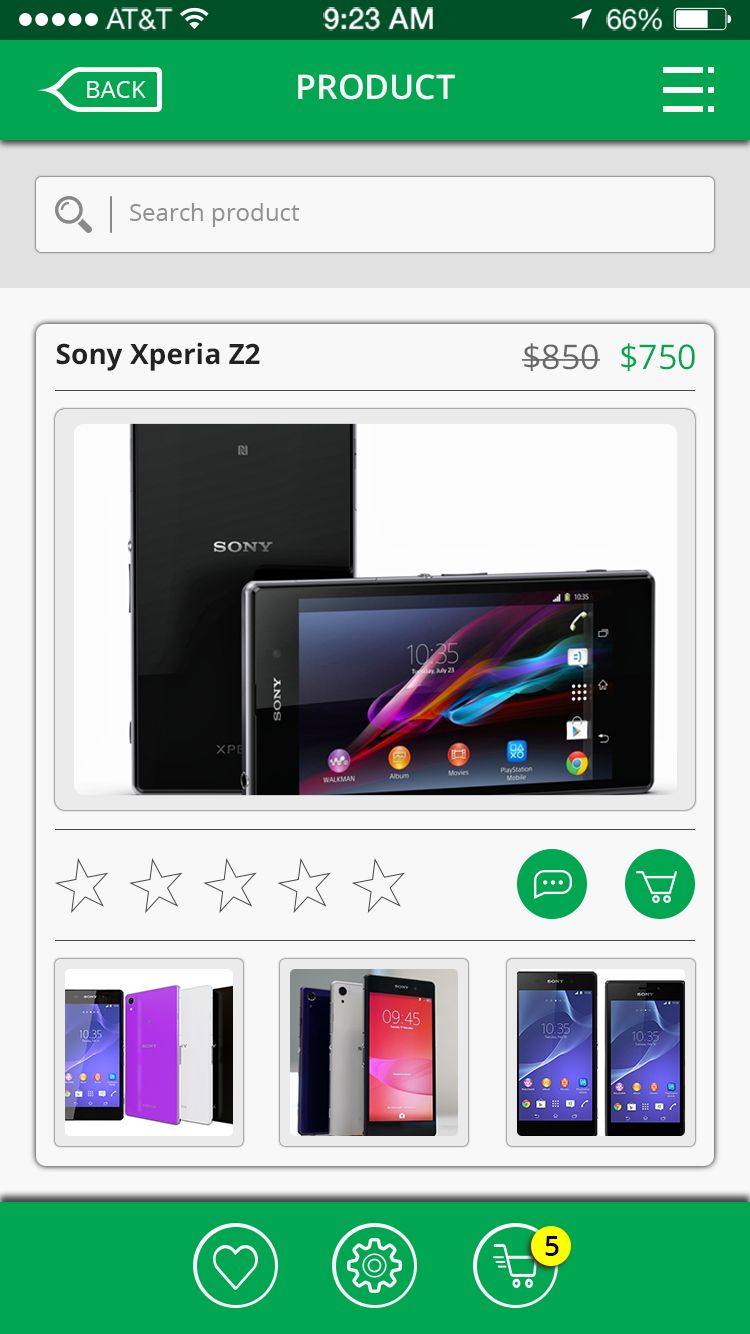This screenshot has width=750, height=1334.
Task: Open product comments bubble
Action: click(552, 884)
